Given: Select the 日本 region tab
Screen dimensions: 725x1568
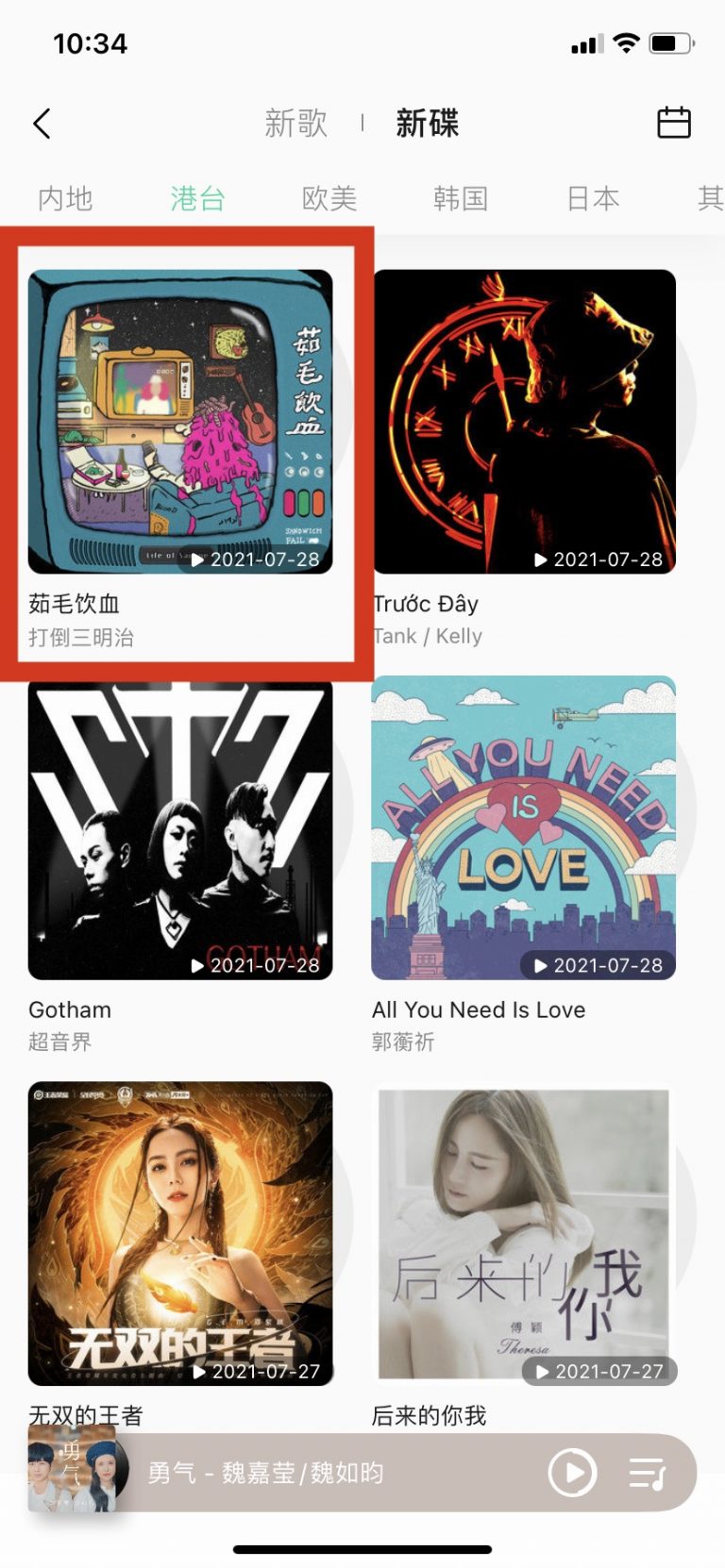Looking at the screenshot, I should pos(593,199).
